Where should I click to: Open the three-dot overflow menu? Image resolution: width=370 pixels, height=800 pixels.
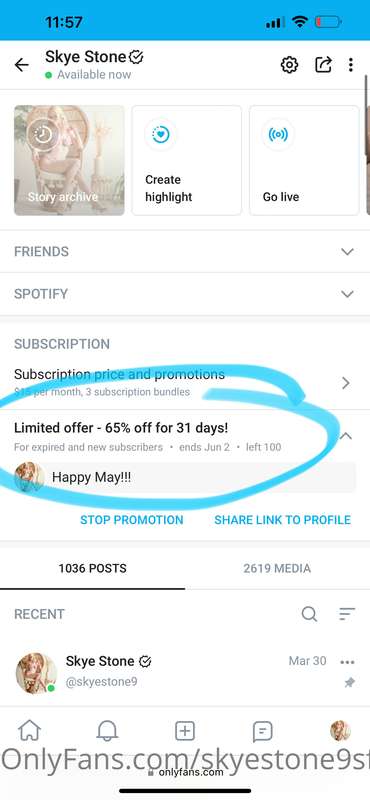(x=351, y=65)
